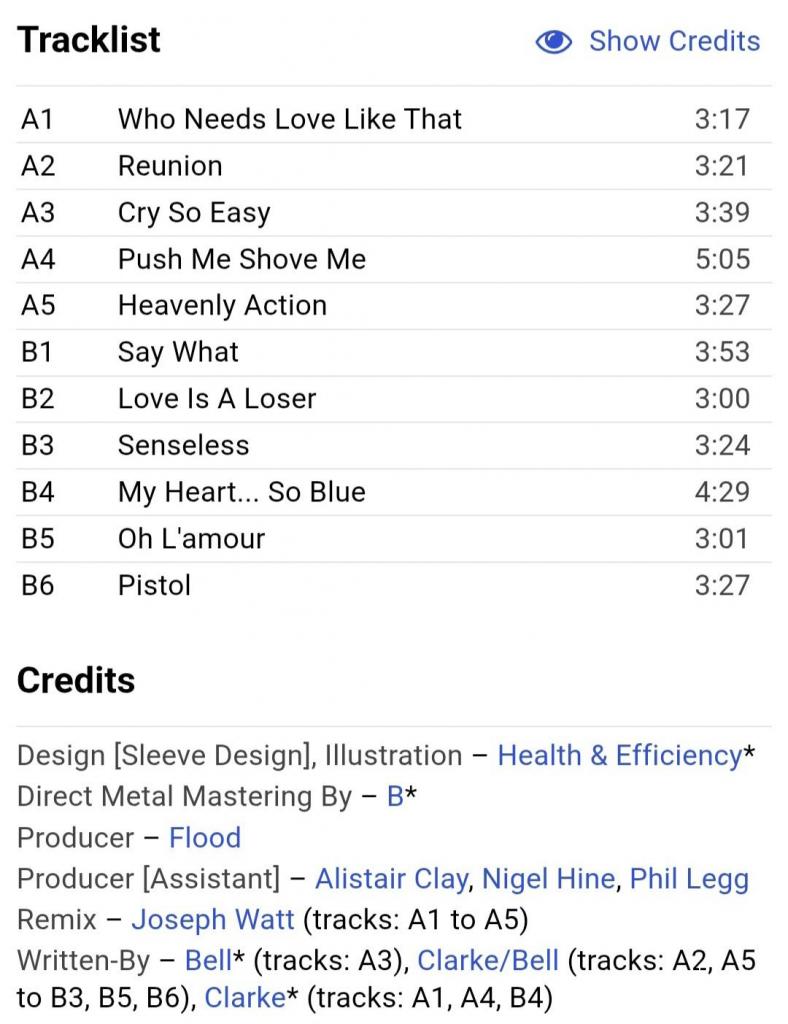
Task: Open Nigel Hine's profile link
Action: coord(548,878)
